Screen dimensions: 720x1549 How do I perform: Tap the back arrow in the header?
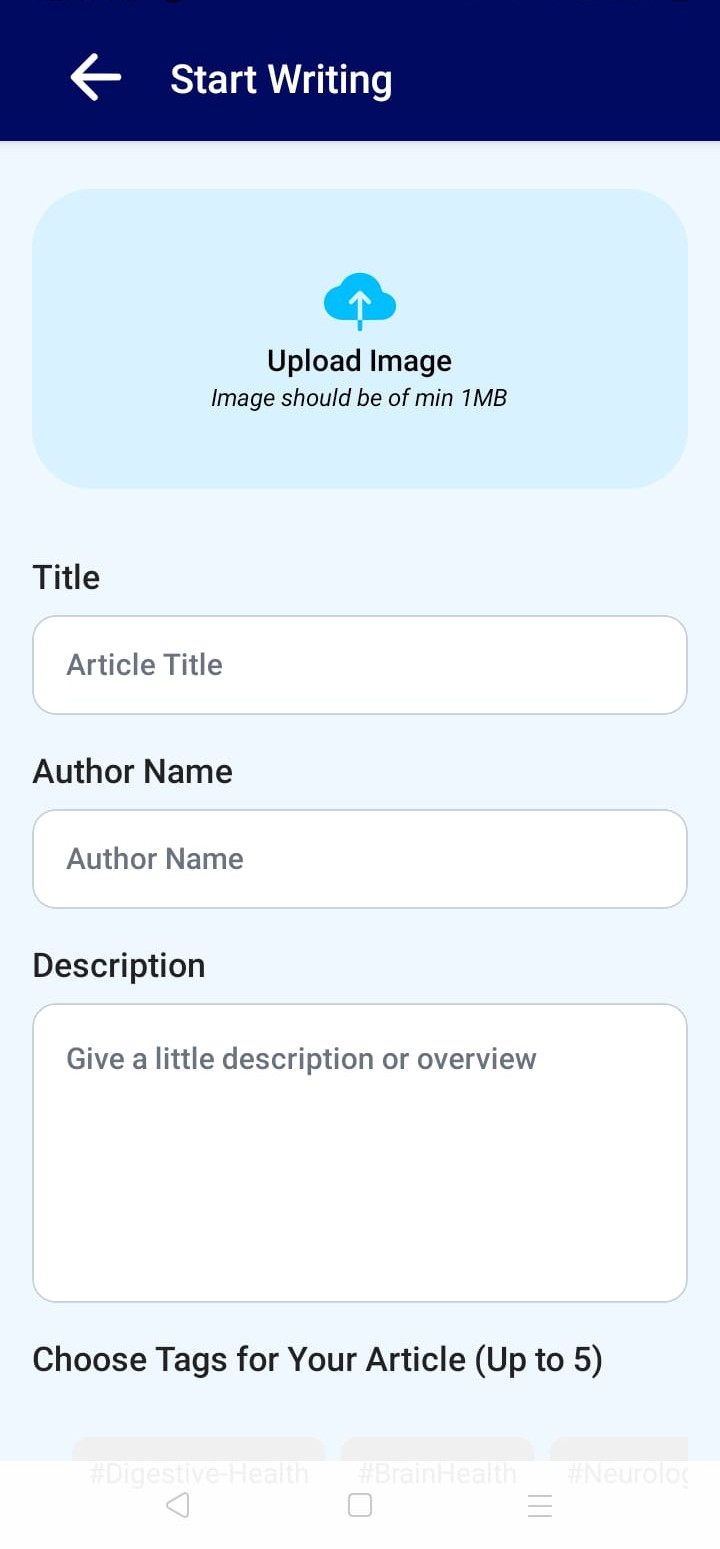(x=95, y=77)
